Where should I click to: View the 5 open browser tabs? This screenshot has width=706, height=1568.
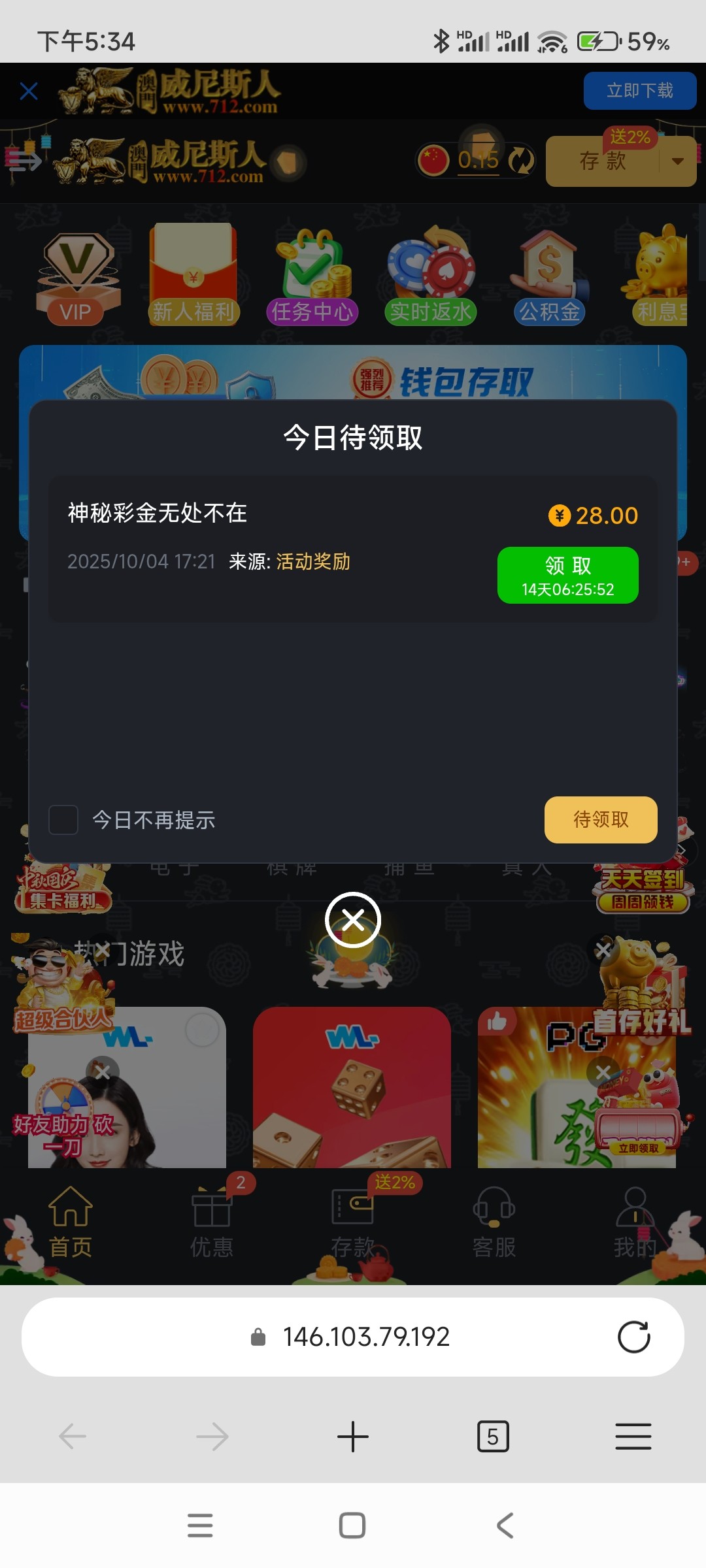coord(493,1437)
